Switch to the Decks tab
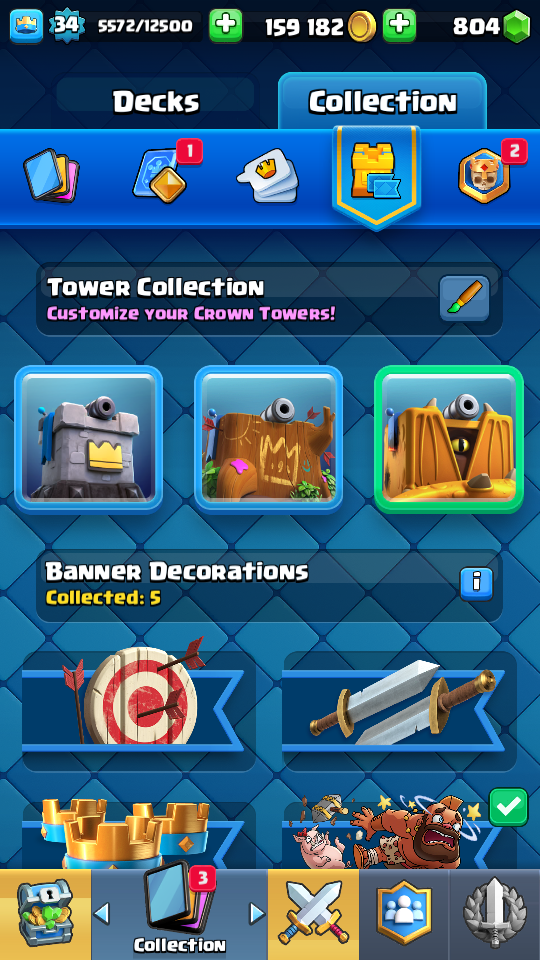This screenshot has width=540, height=960. pyautogui.click(x=156, y=101)
